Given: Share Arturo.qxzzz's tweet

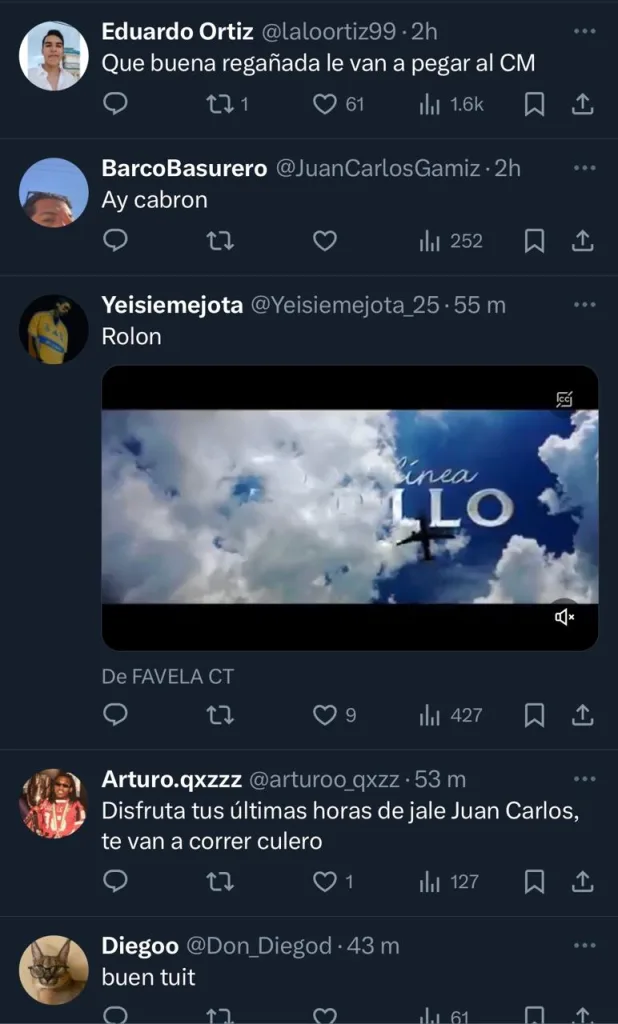Looking at the screenshot, I should (x=583, y=882).
